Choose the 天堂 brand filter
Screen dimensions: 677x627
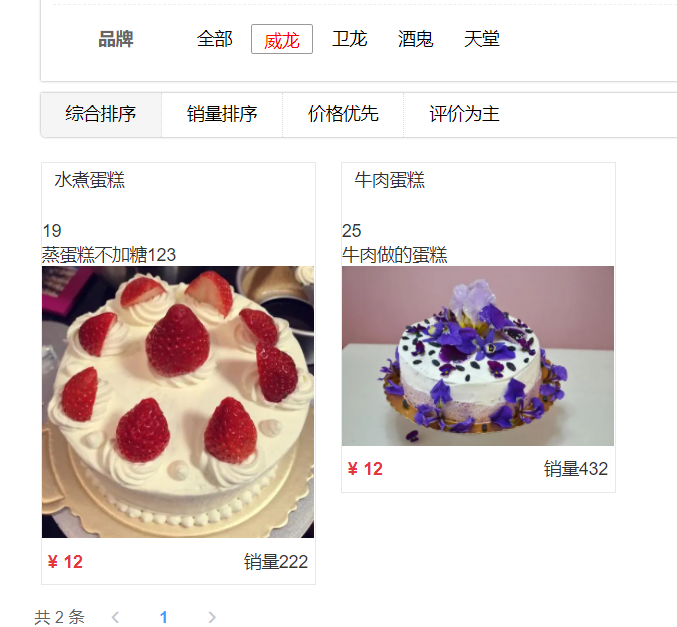pyautogui.click(x=481, y=39)
